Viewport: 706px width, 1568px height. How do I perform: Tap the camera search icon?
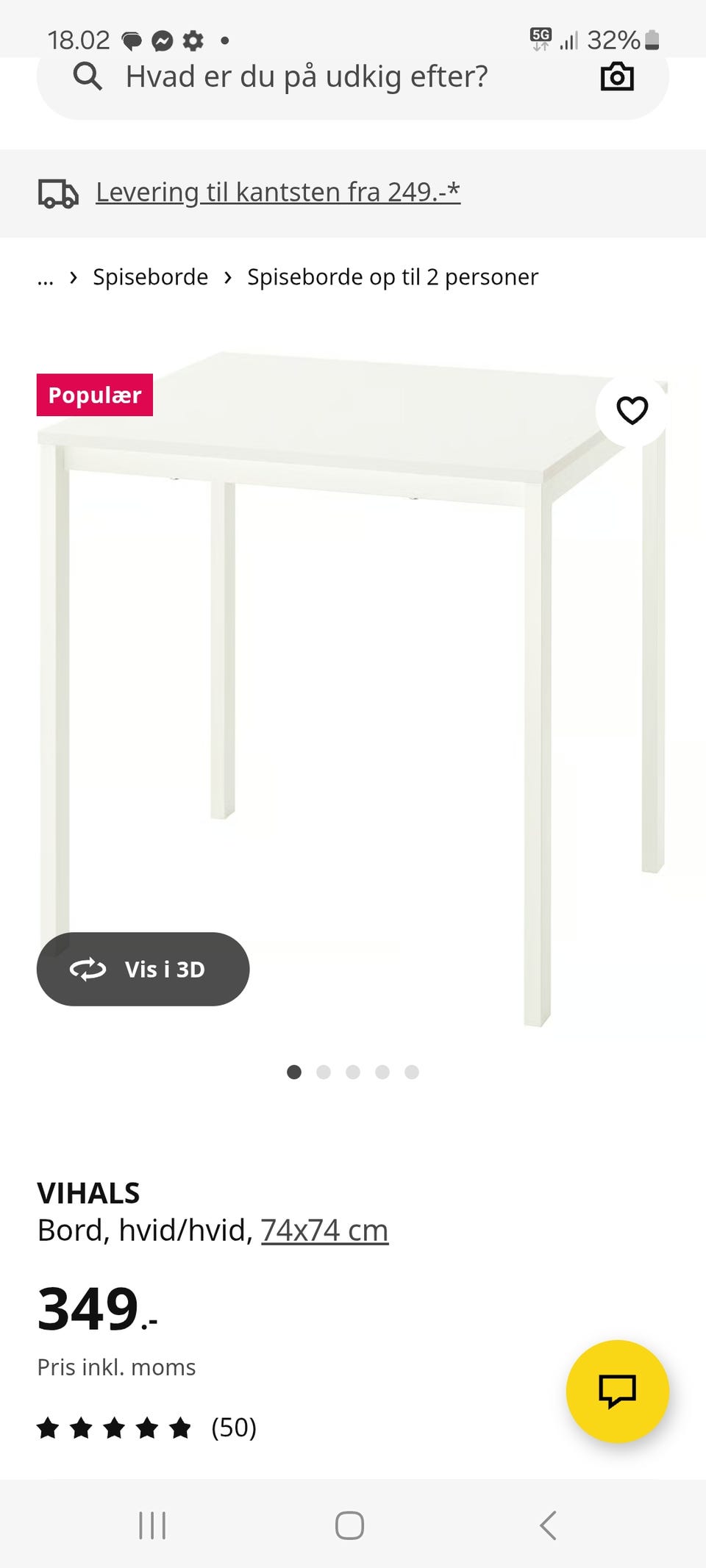616,76
